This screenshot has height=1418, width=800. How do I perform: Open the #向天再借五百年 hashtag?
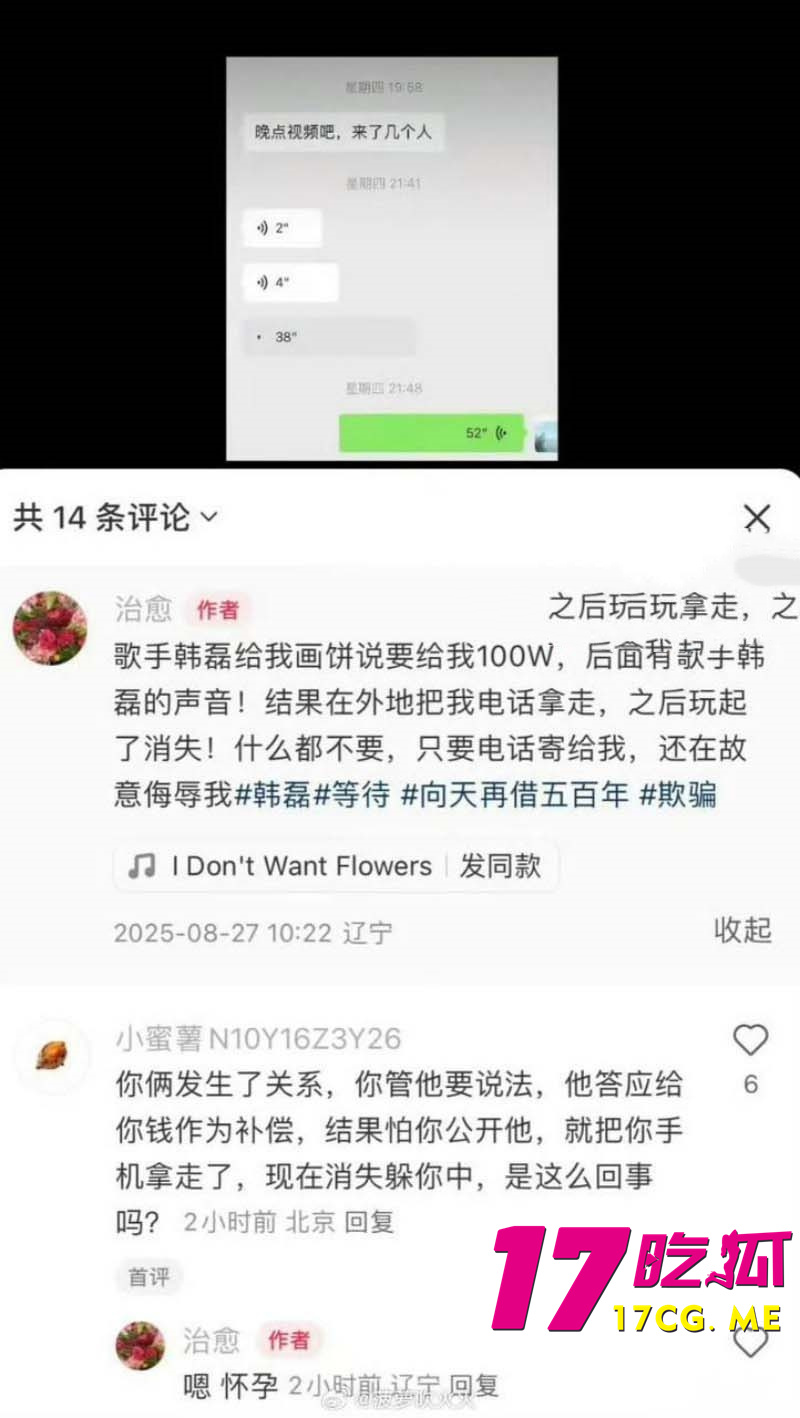[x=514, y=795]
